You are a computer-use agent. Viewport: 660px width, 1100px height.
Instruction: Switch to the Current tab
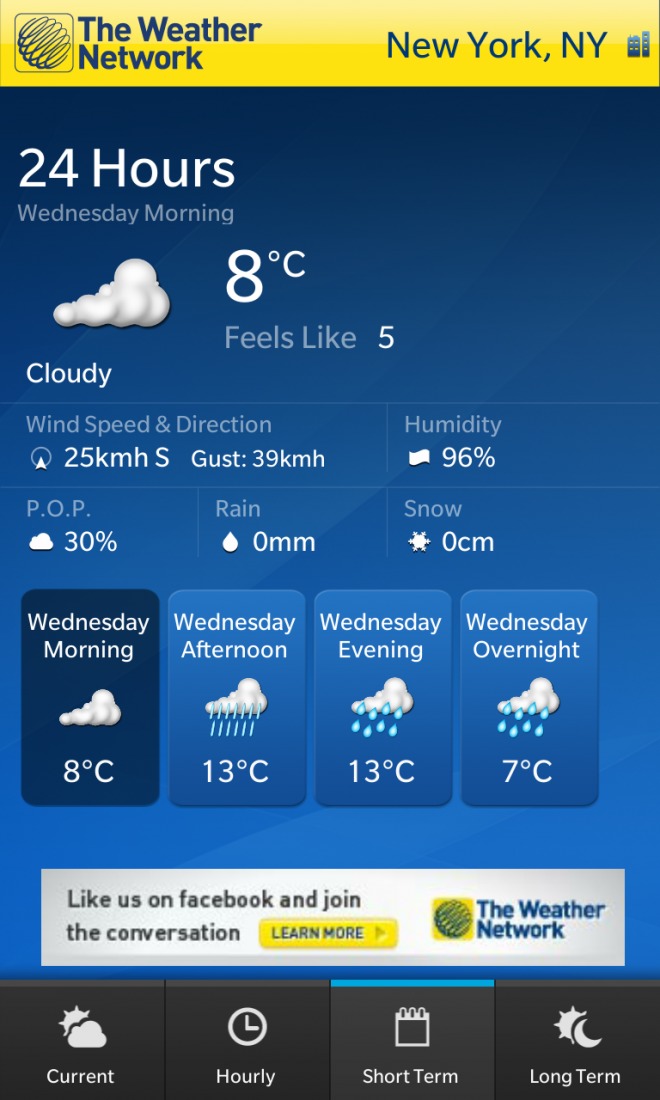coord(81,1045)
